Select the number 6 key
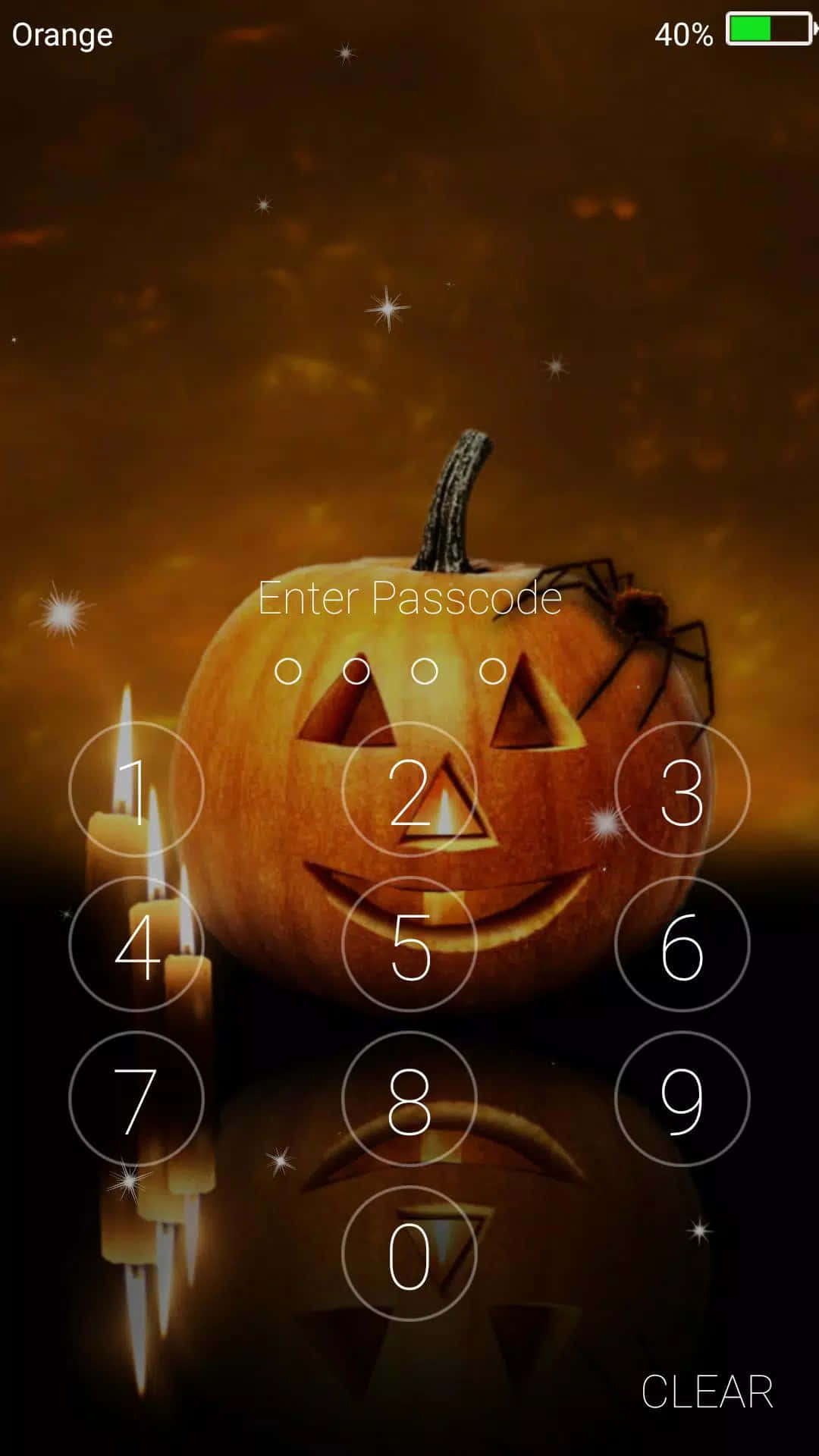The height and width of the screenshot is (1456, 819). click(682, 944)
